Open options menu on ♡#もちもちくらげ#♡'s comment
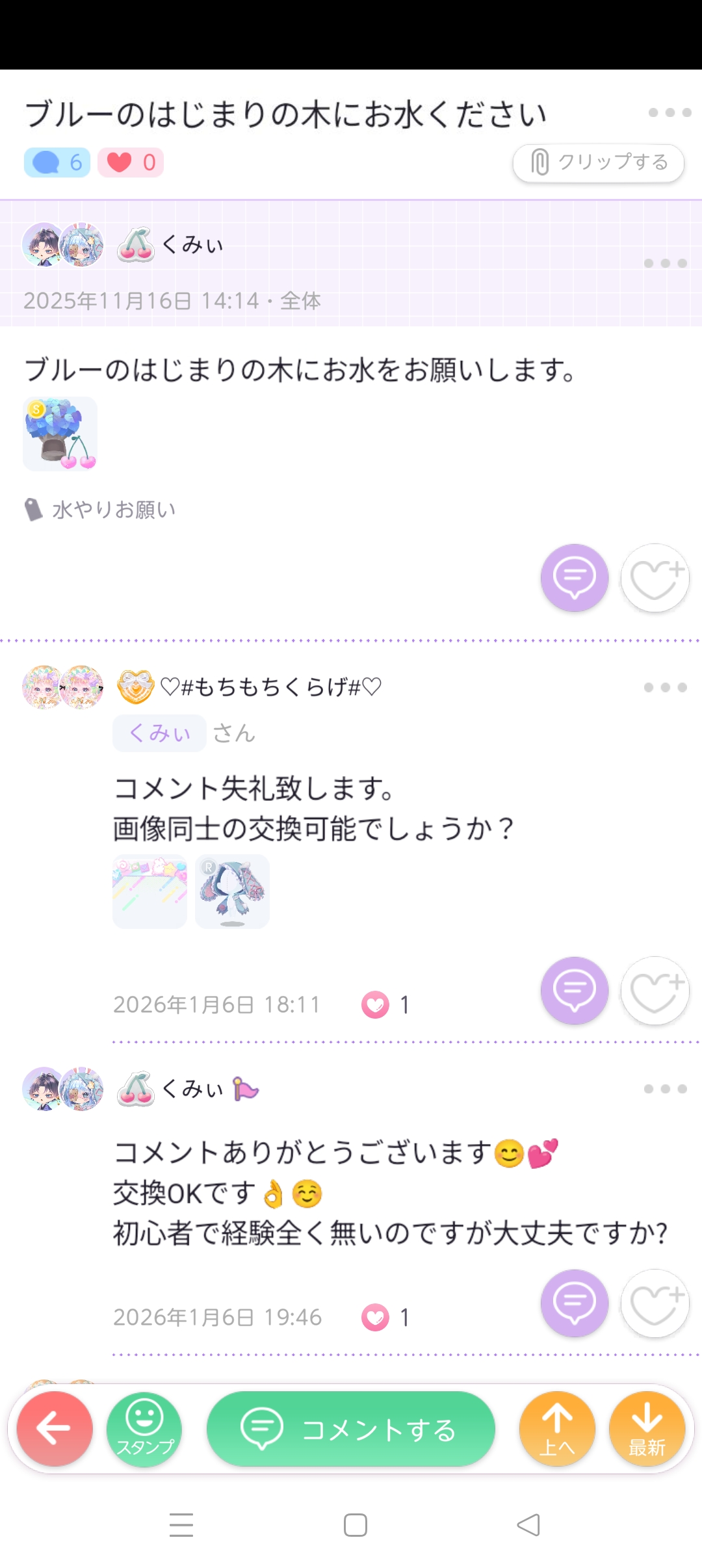 pos(665,687)
